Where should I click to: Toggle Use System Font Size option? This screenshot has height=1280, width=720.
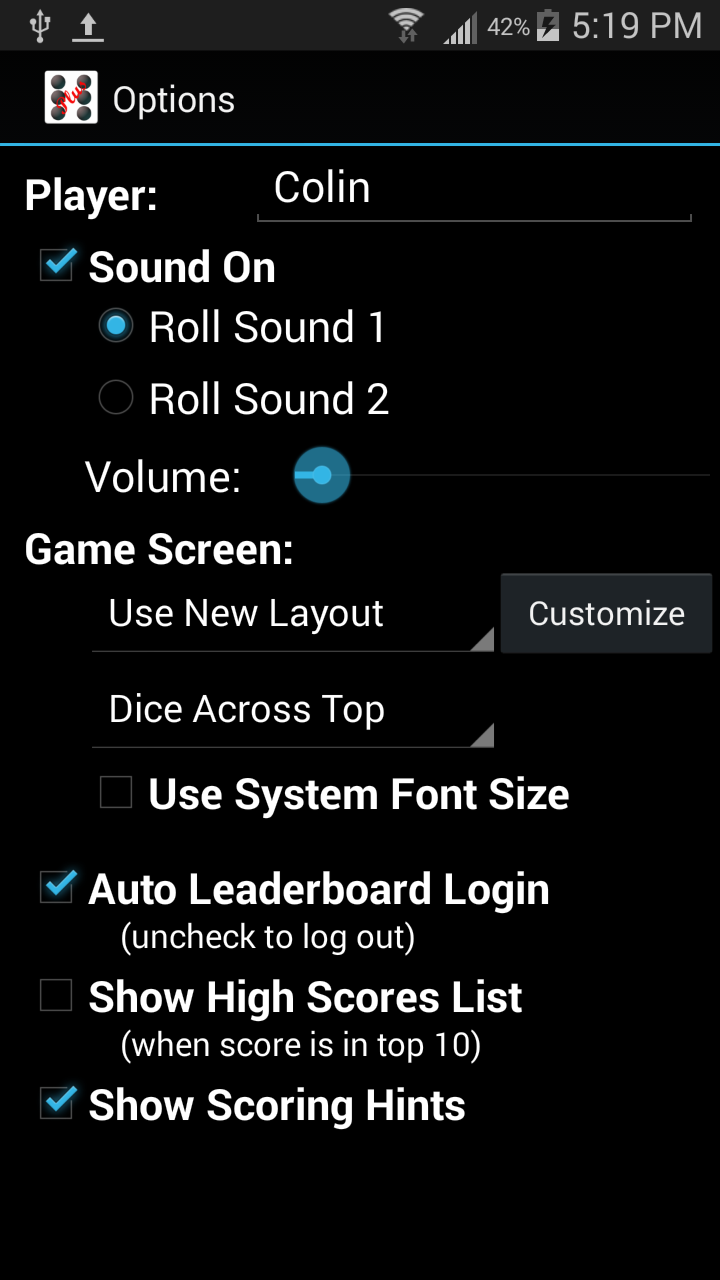(116, 791)
